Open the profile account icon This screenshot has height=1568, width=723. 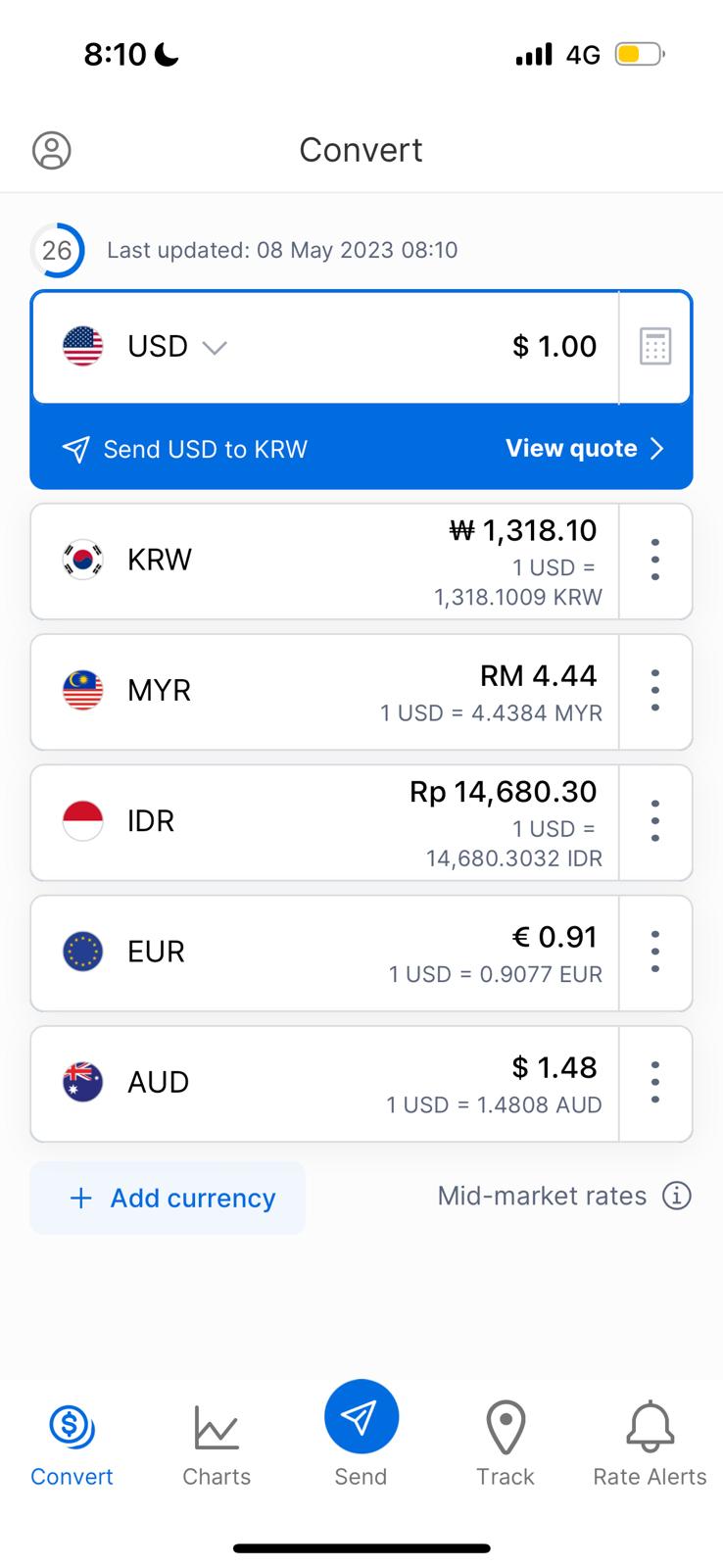[x=52, y=151]
